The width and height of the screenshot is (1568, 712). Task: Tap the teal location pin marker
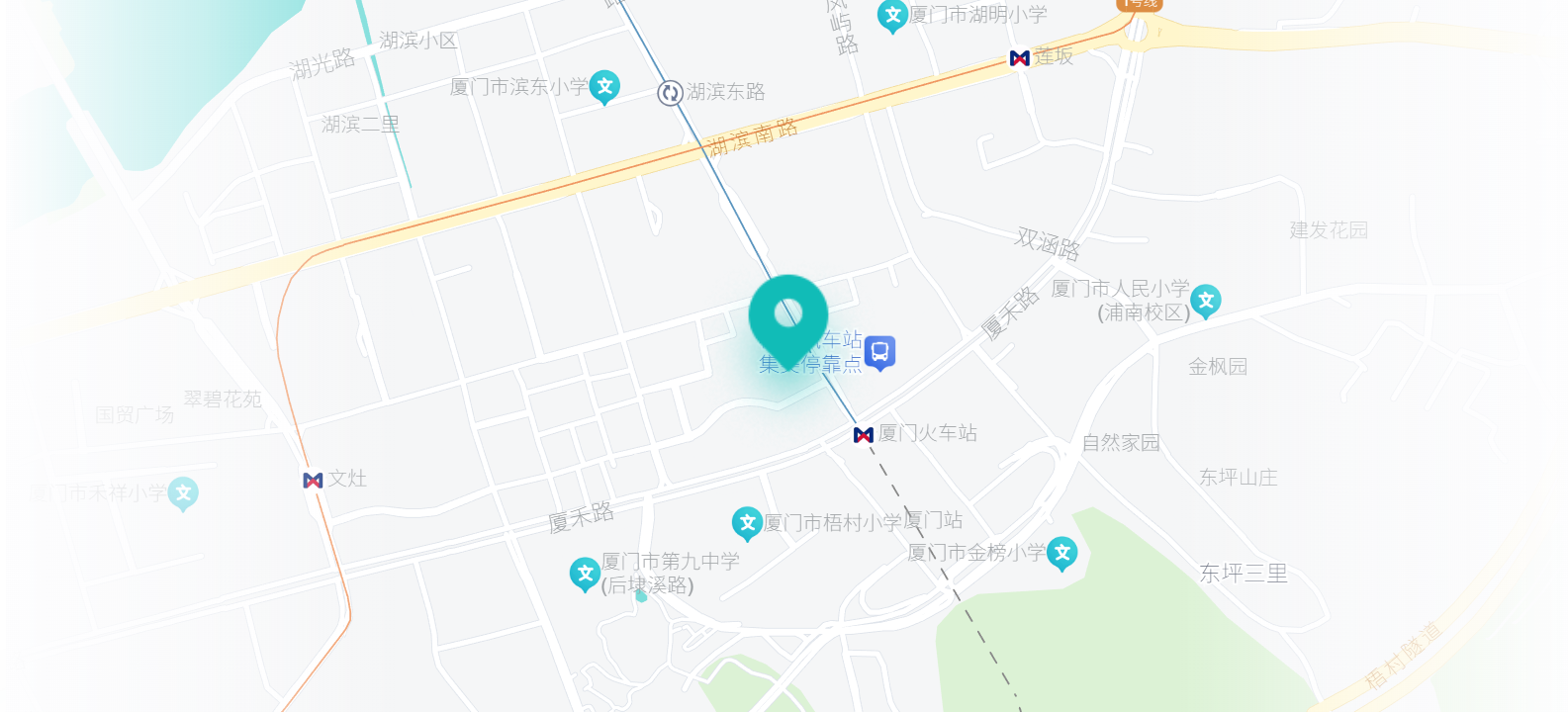788,316
